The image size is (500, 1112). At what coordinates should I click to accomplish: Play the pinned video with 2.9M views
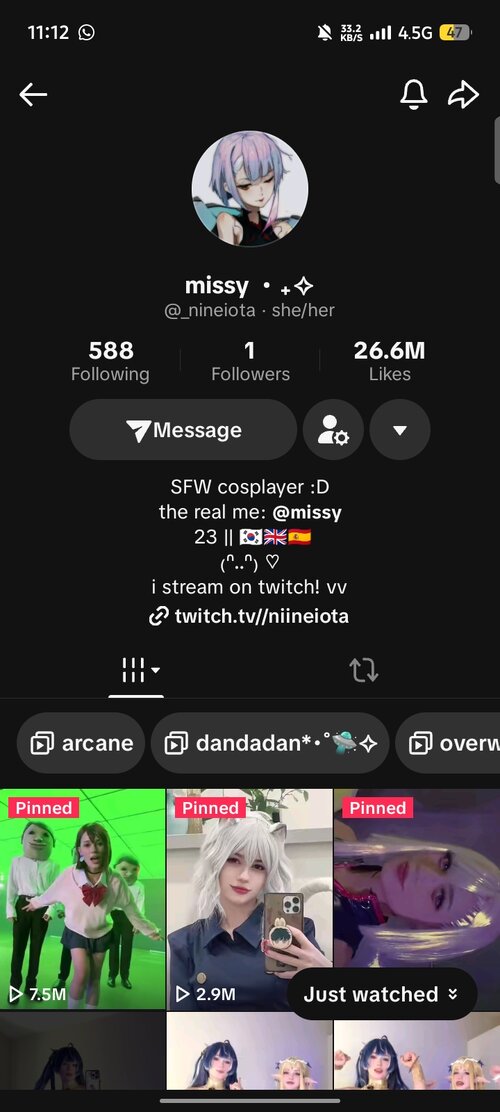(250, 899)
